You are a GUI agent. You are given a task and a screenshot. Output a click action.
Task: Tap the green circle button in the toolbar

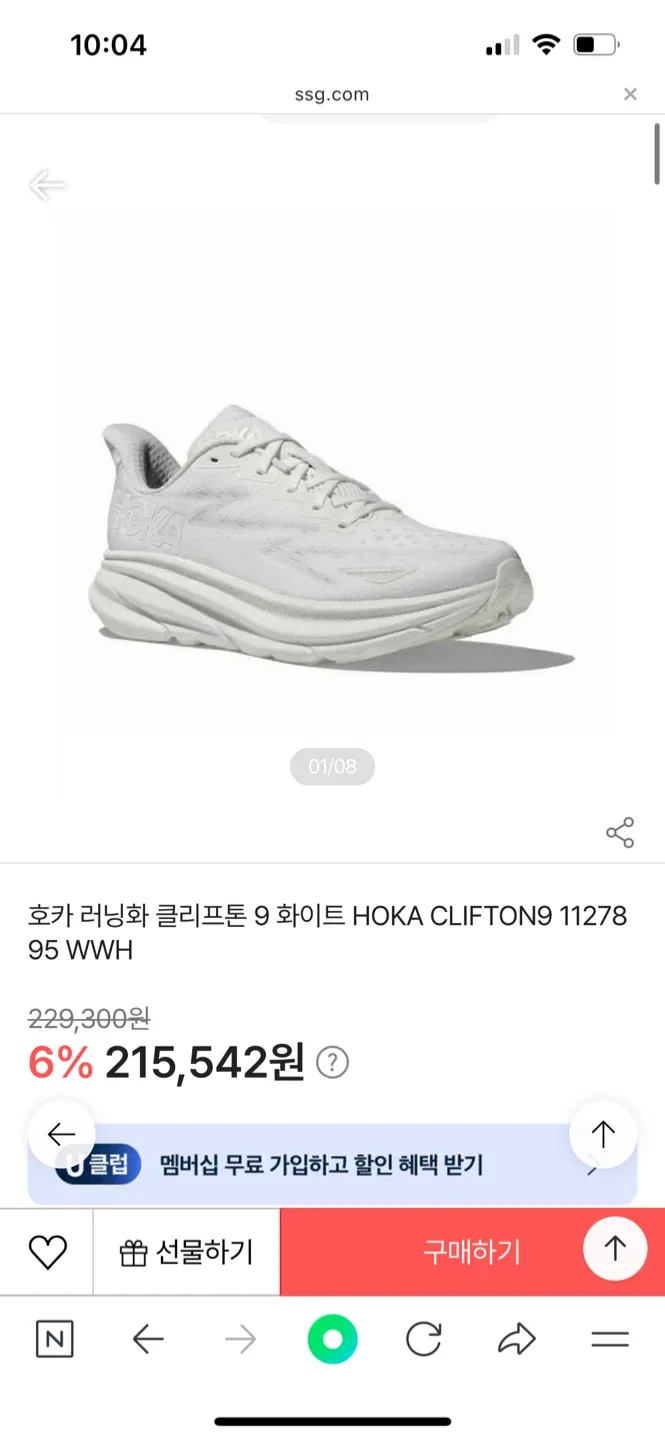click(332, 1339)
